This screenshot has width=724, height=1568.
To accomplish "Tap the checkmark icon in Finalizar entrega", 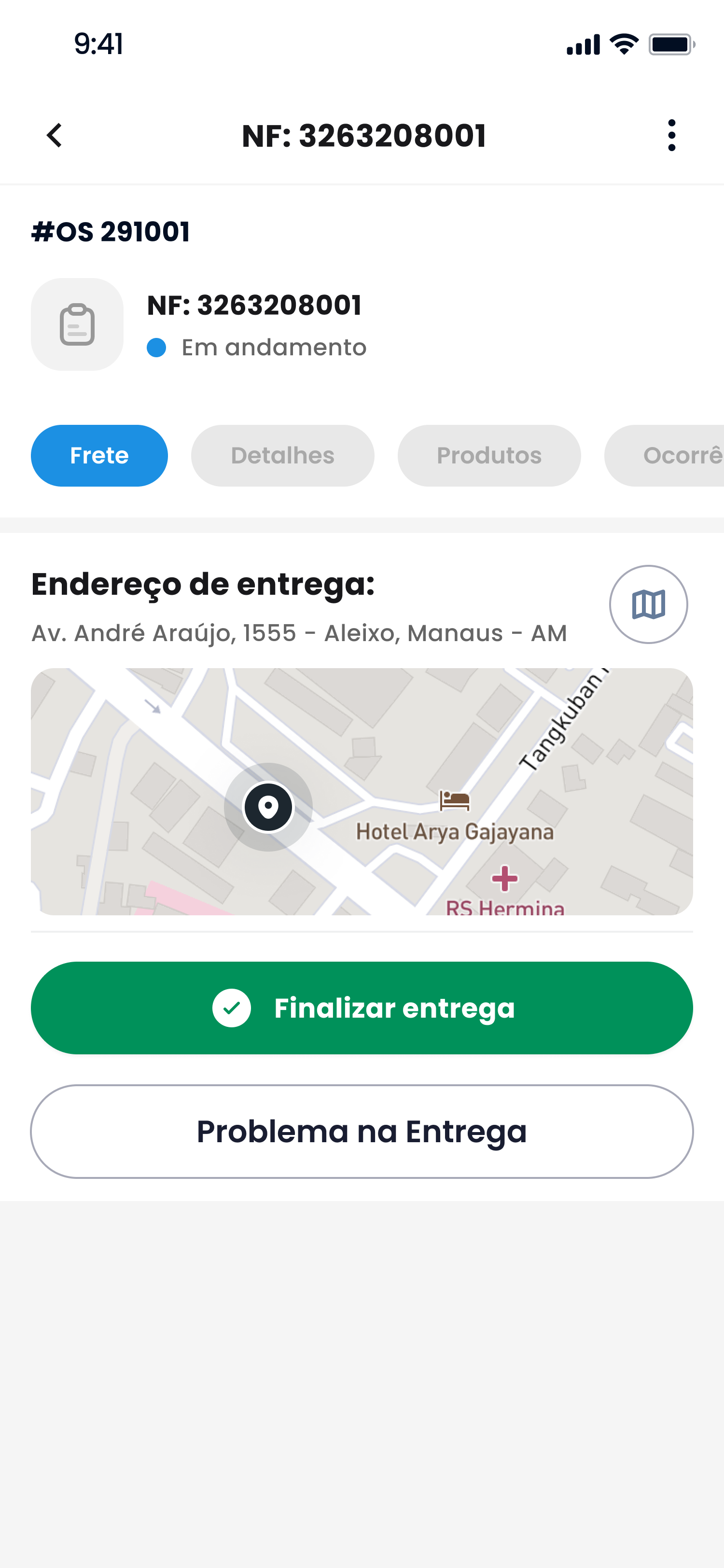I will [x=232, y=1008].
